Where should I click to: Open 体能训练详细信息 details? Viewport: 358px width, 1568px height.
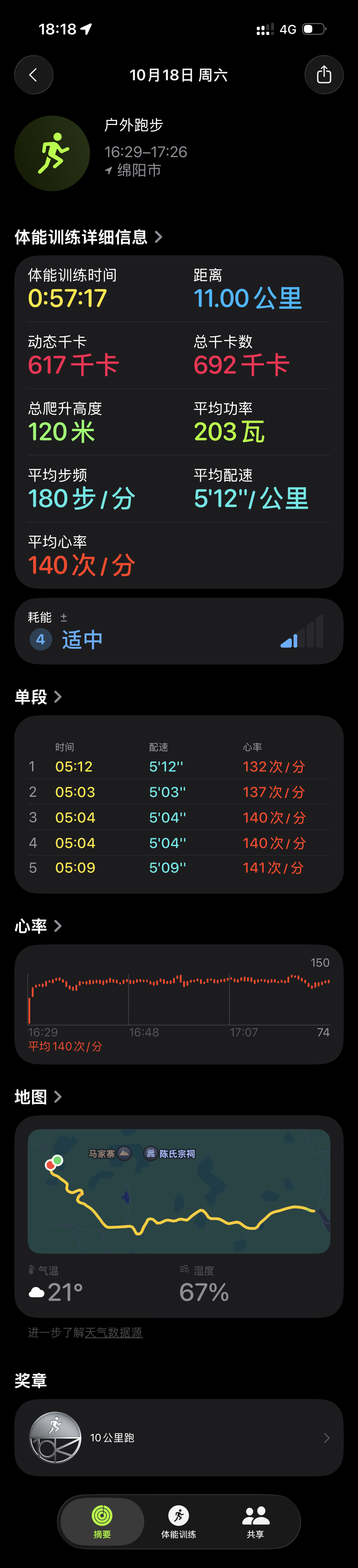click(88, 237)
